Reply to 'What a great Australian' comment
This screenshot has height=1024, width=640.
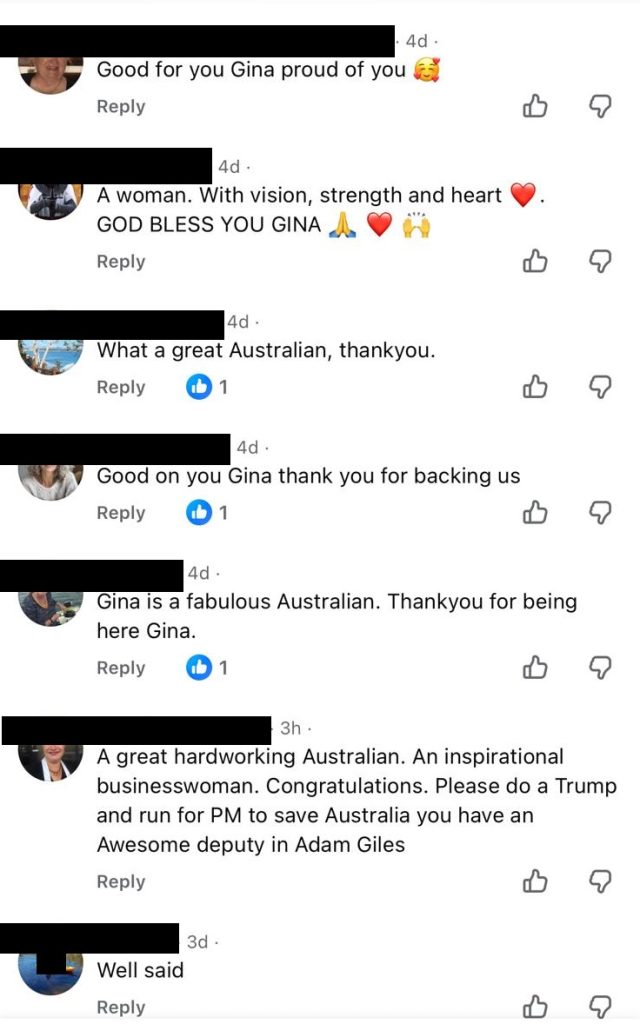coord(120,388)
